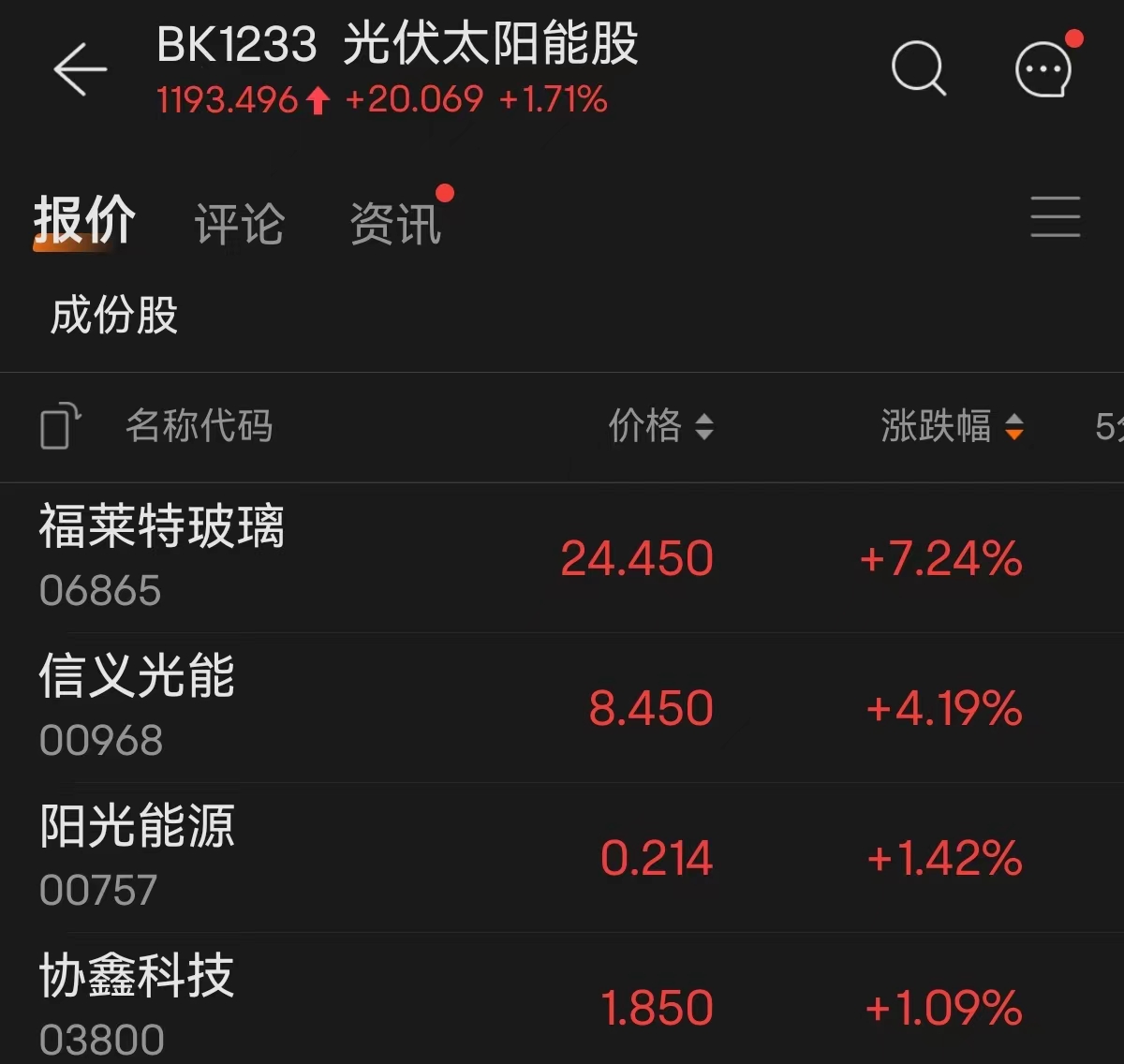
Task: Open the messages chat bubble icon
Action: coord(1043,69)
